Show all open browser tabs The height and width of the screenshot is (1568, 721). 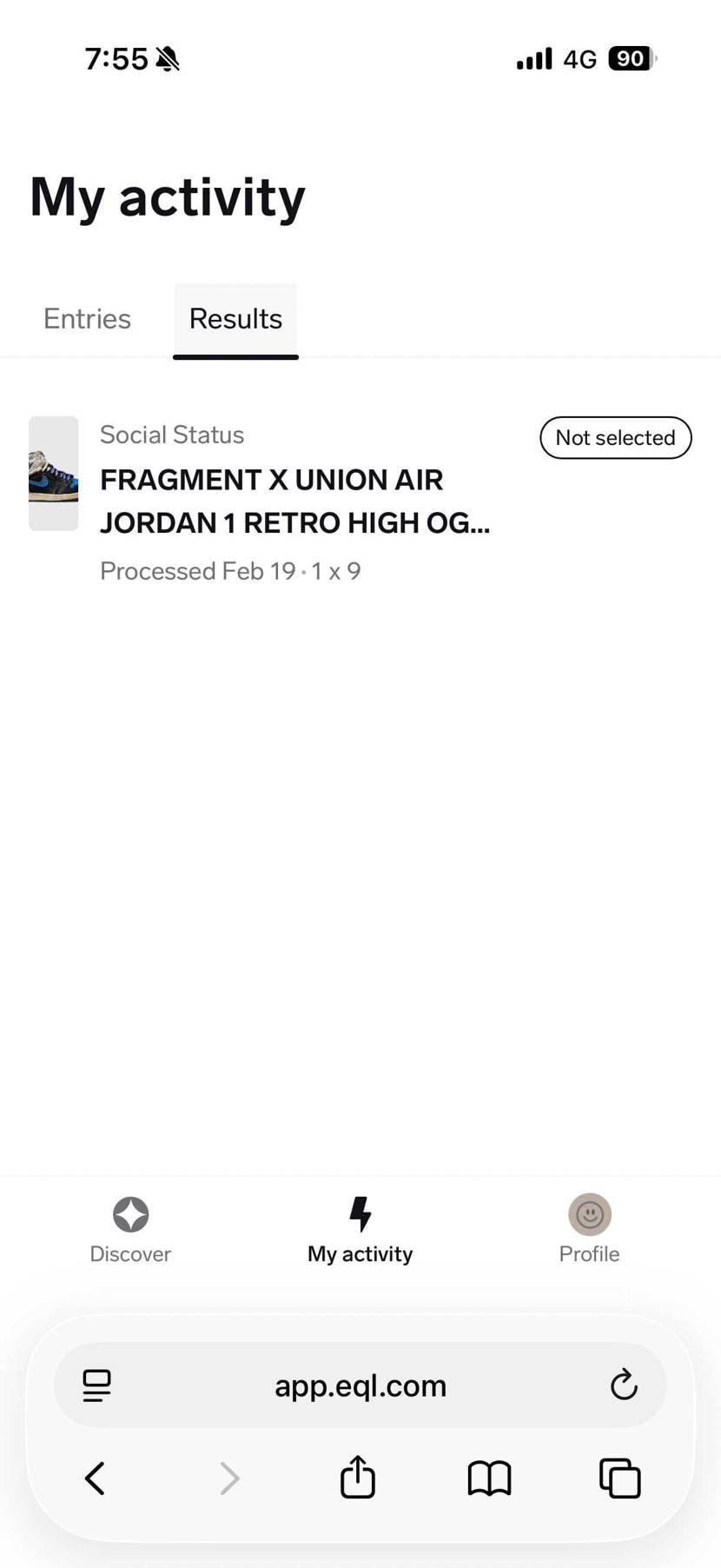[x=619, y=1478]
